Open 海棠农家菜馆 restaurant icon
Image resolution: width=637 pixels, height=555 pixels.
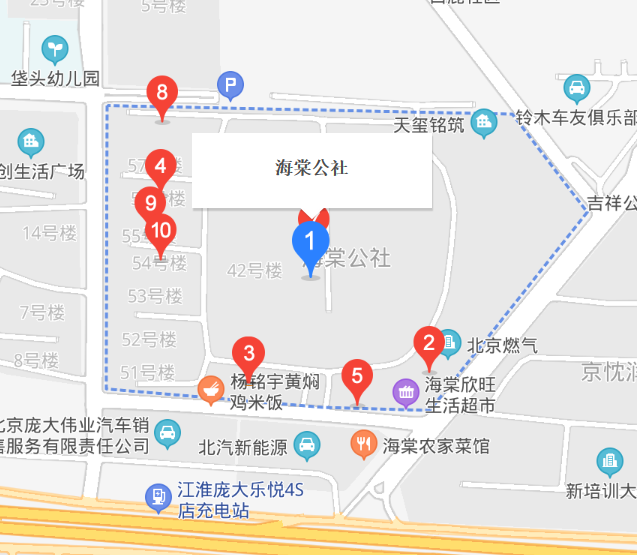coord(364,441)
